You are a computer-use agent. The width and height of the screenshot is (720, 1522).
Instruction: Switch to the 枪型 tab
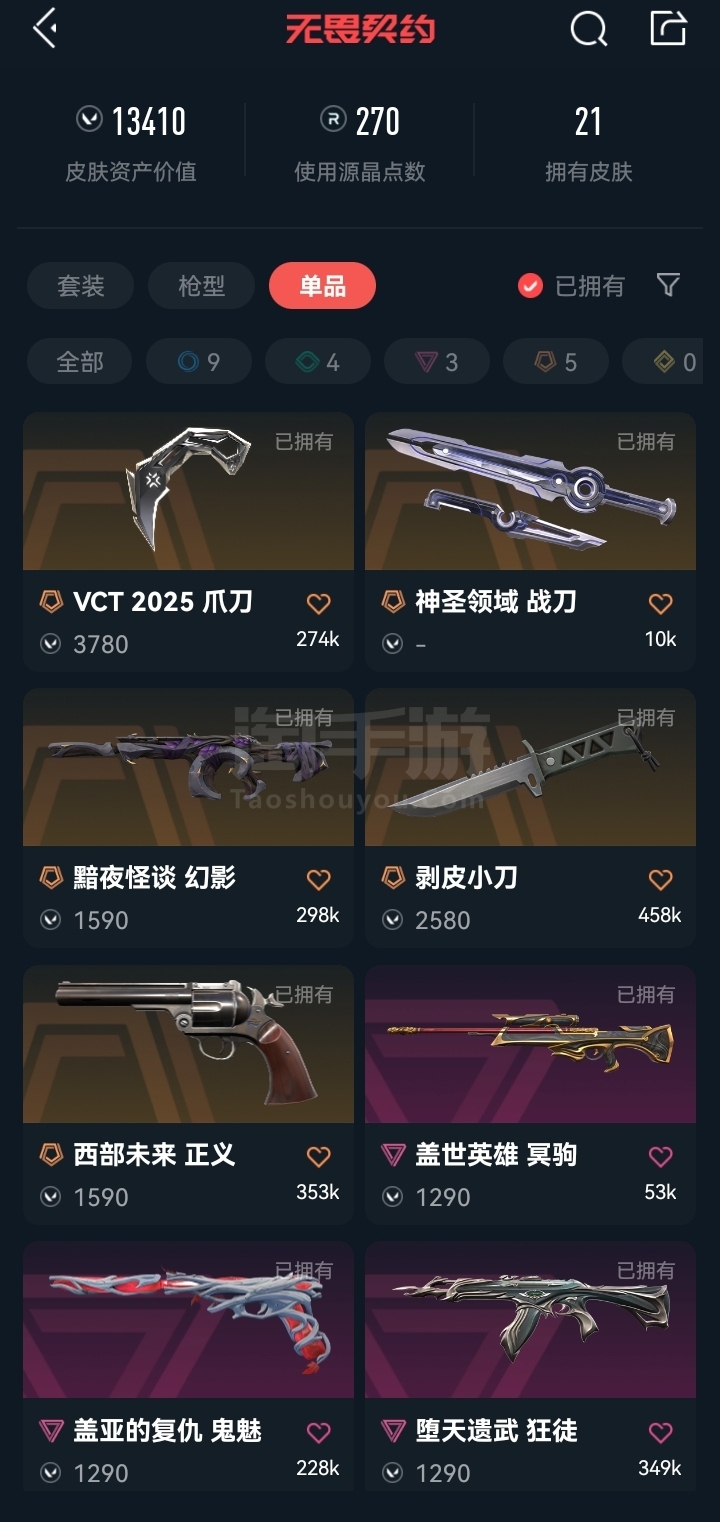click(202, 286)
